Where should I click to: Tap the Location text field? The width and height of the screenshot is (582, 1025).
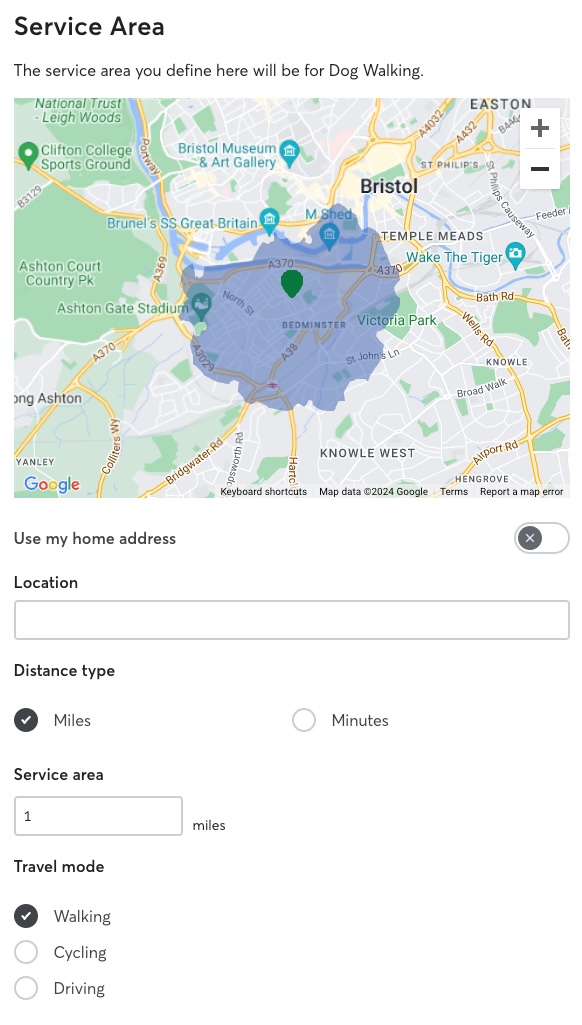292,620
